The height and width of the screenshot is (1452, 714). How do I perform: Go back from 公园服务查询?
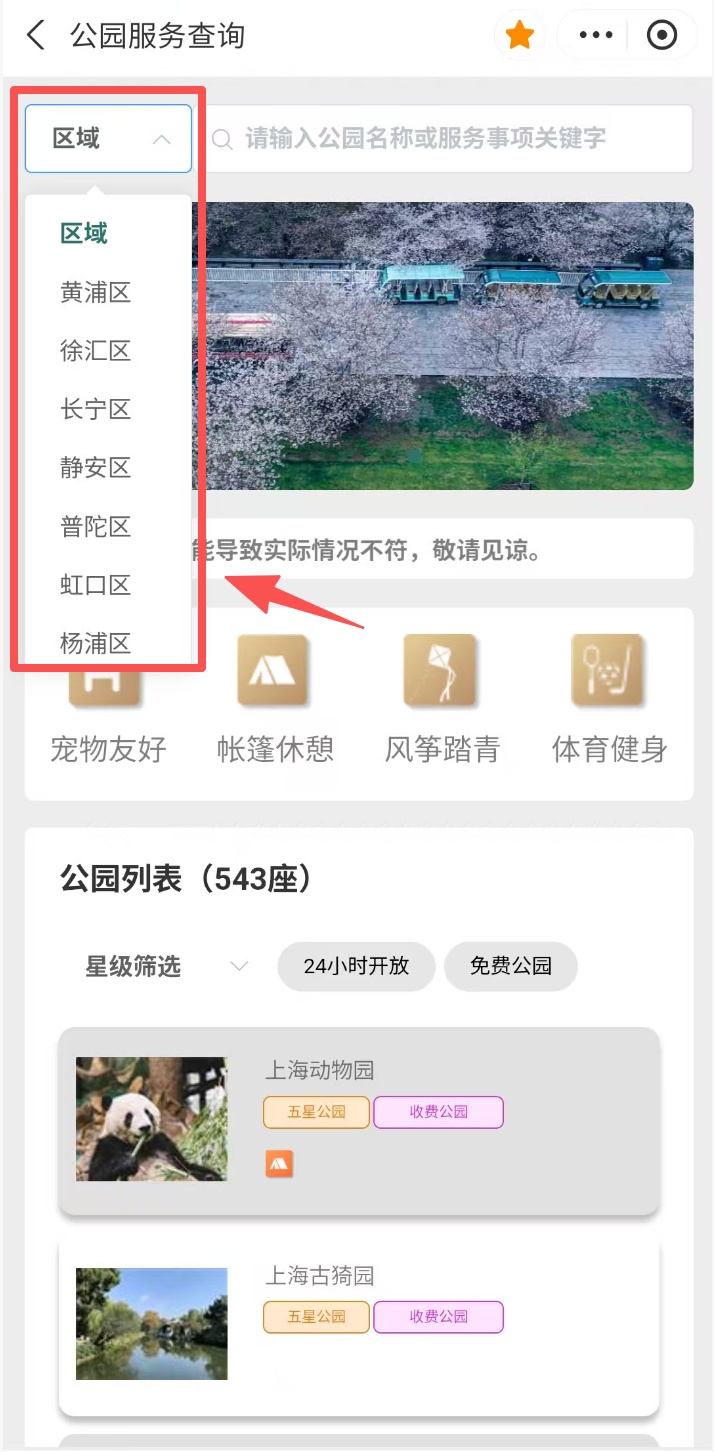(x=36, y=36)
